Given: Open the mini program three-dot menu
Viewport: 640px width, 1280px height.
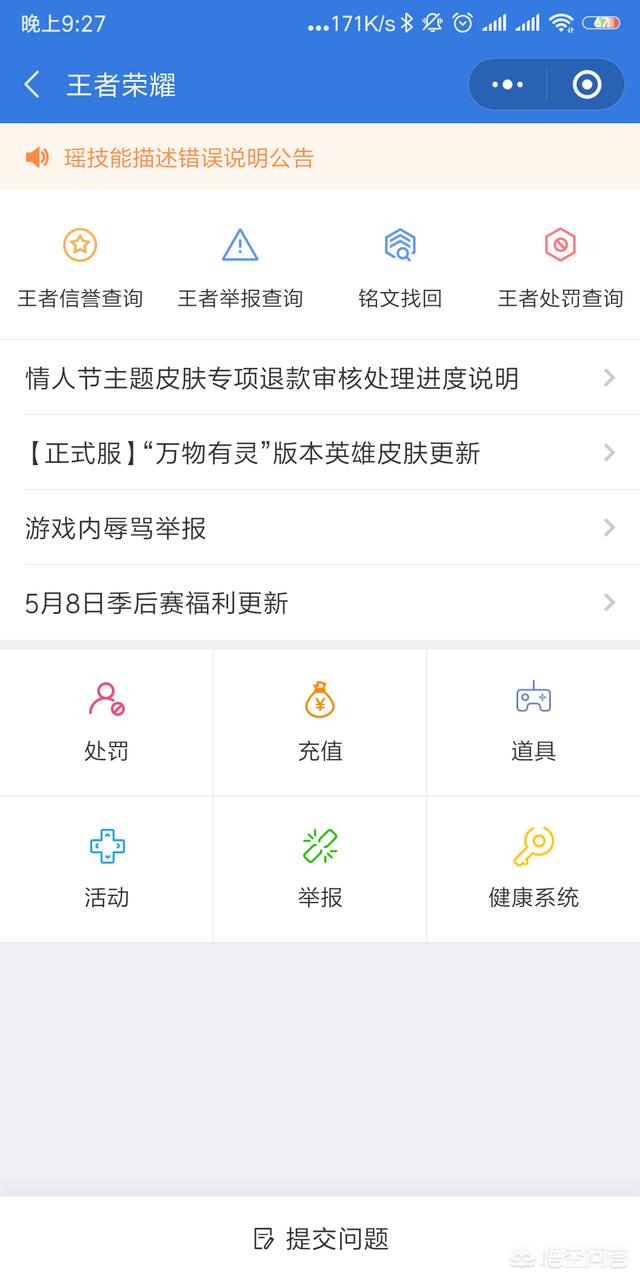Looking at the screenshot, I should (508, 85).
